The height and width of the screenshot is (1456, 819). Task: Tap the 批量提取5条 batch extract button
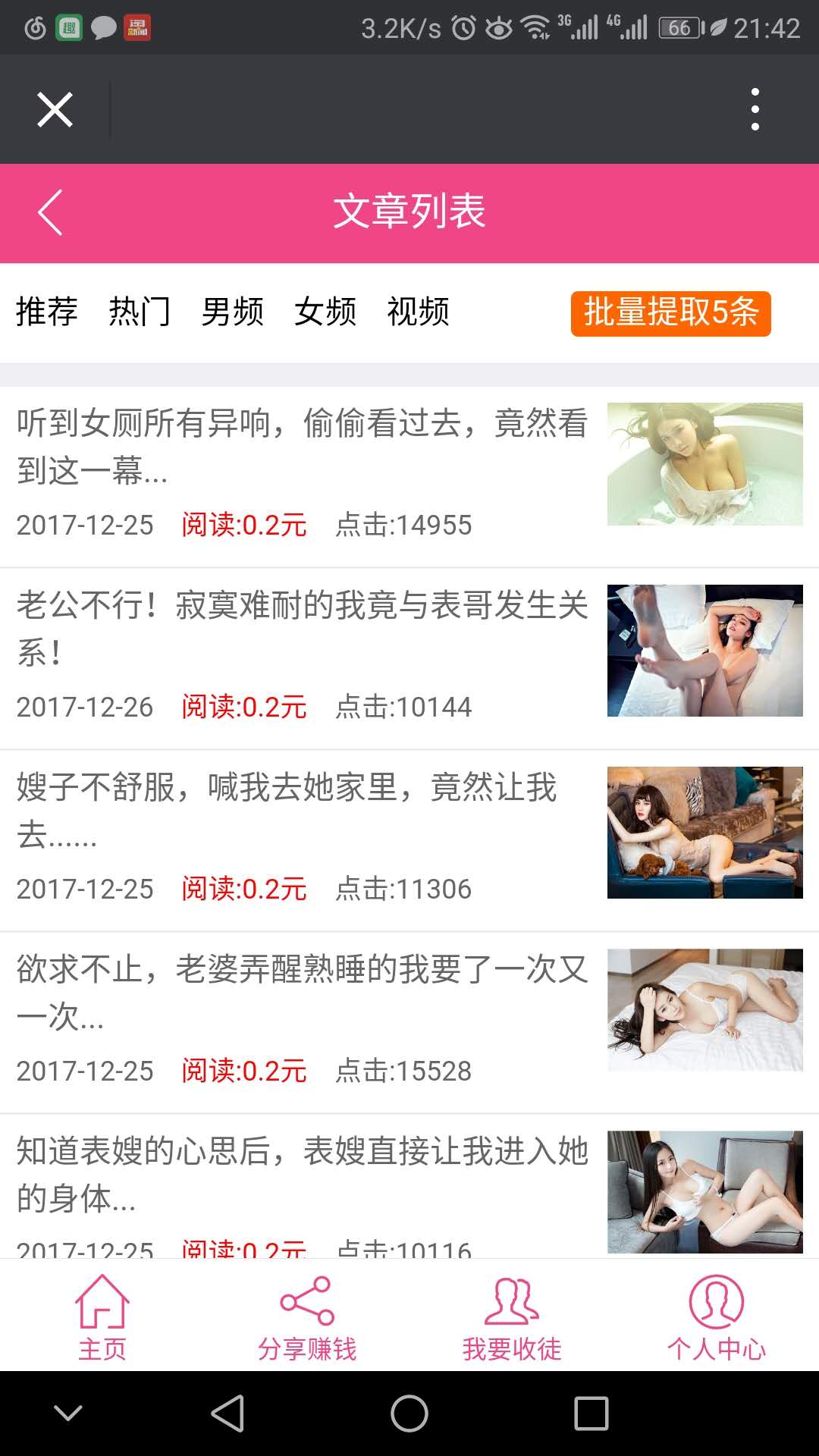[670, 312]
